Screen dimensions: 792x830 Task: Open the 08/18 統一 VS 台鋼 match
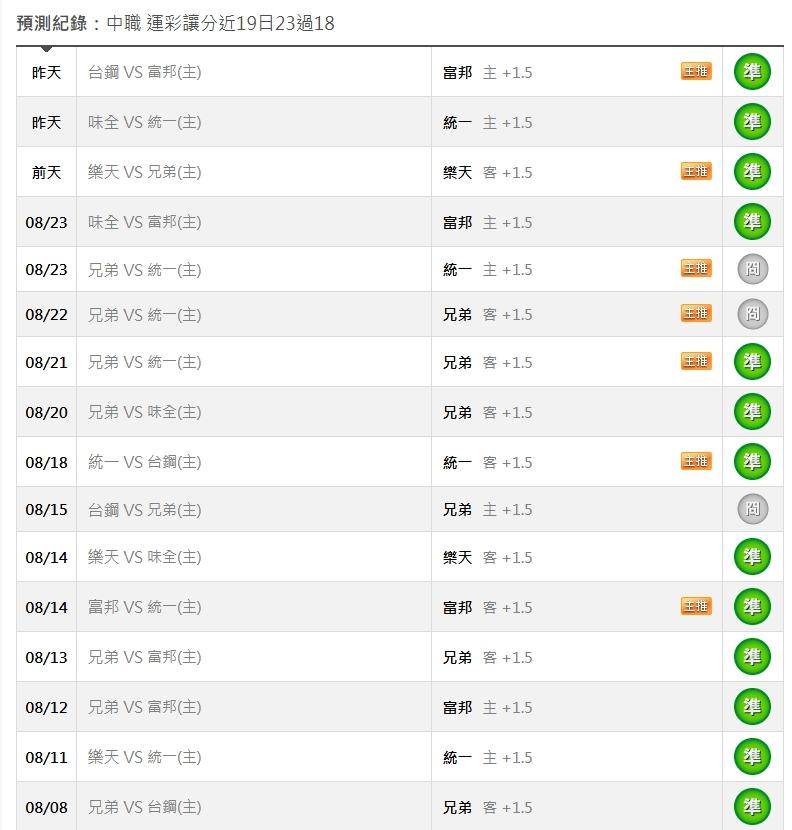tap(145, 462)
